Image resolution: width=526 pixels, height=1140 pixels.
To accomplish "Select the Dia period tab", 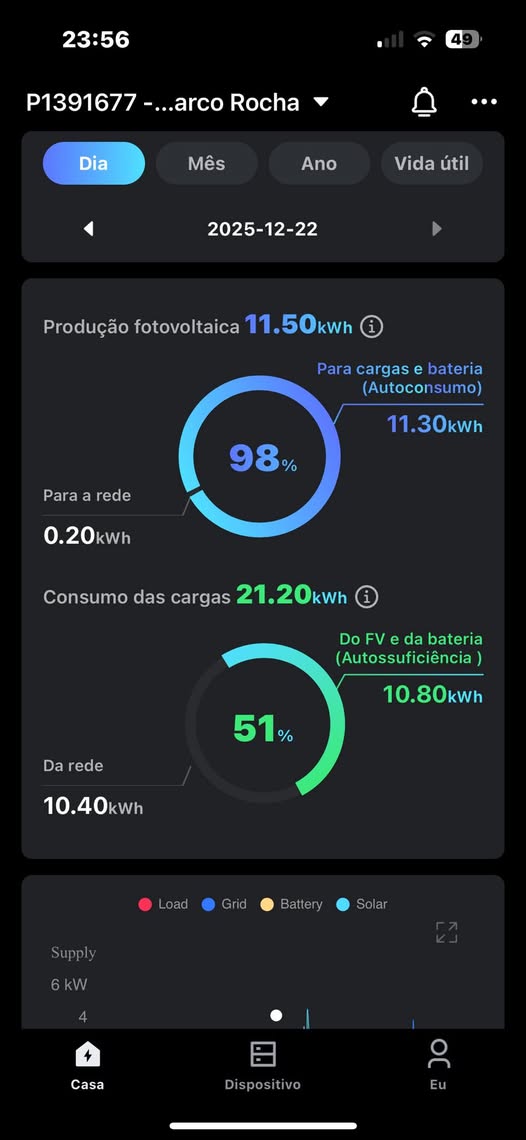I will [x=94, y=163].
